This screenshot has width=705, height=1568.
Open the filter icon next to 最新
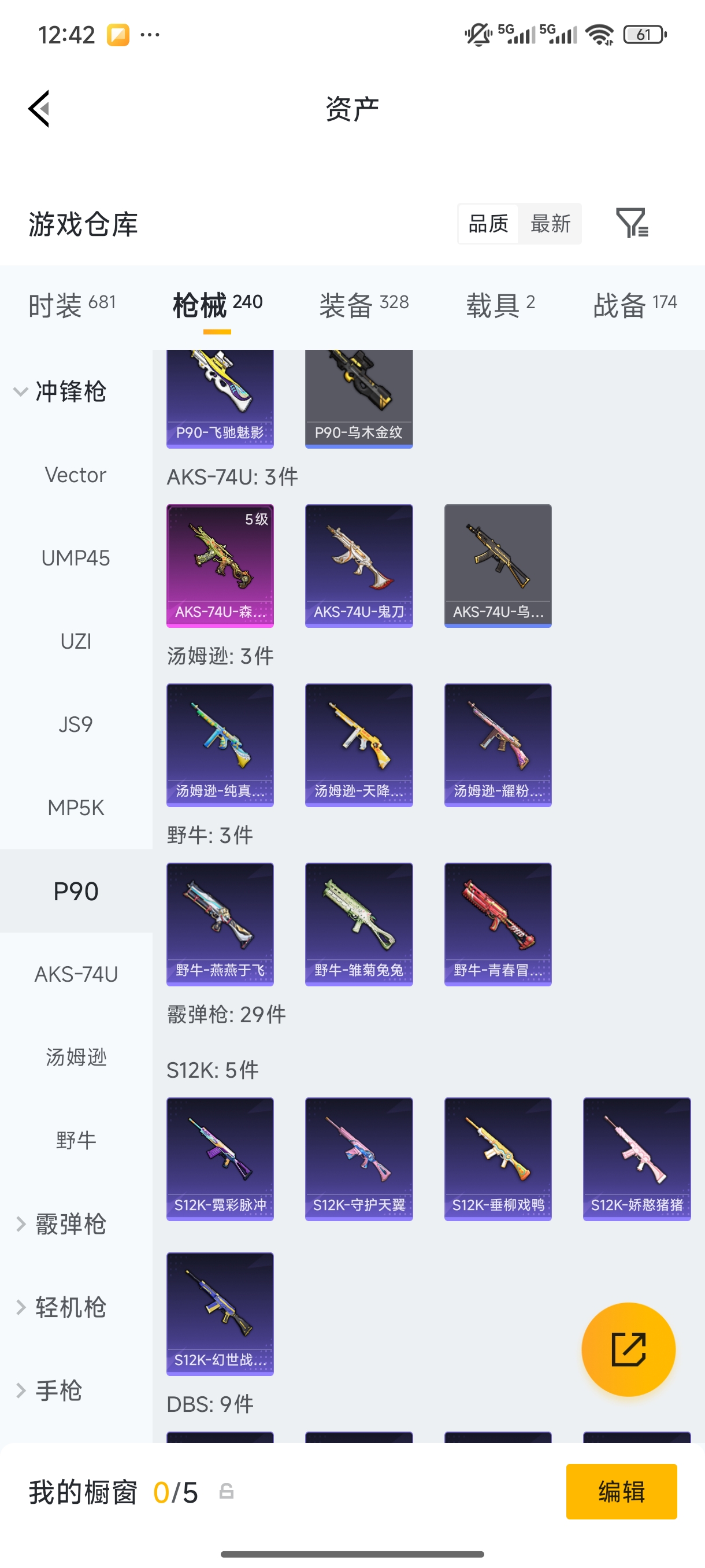coord(632,223)
